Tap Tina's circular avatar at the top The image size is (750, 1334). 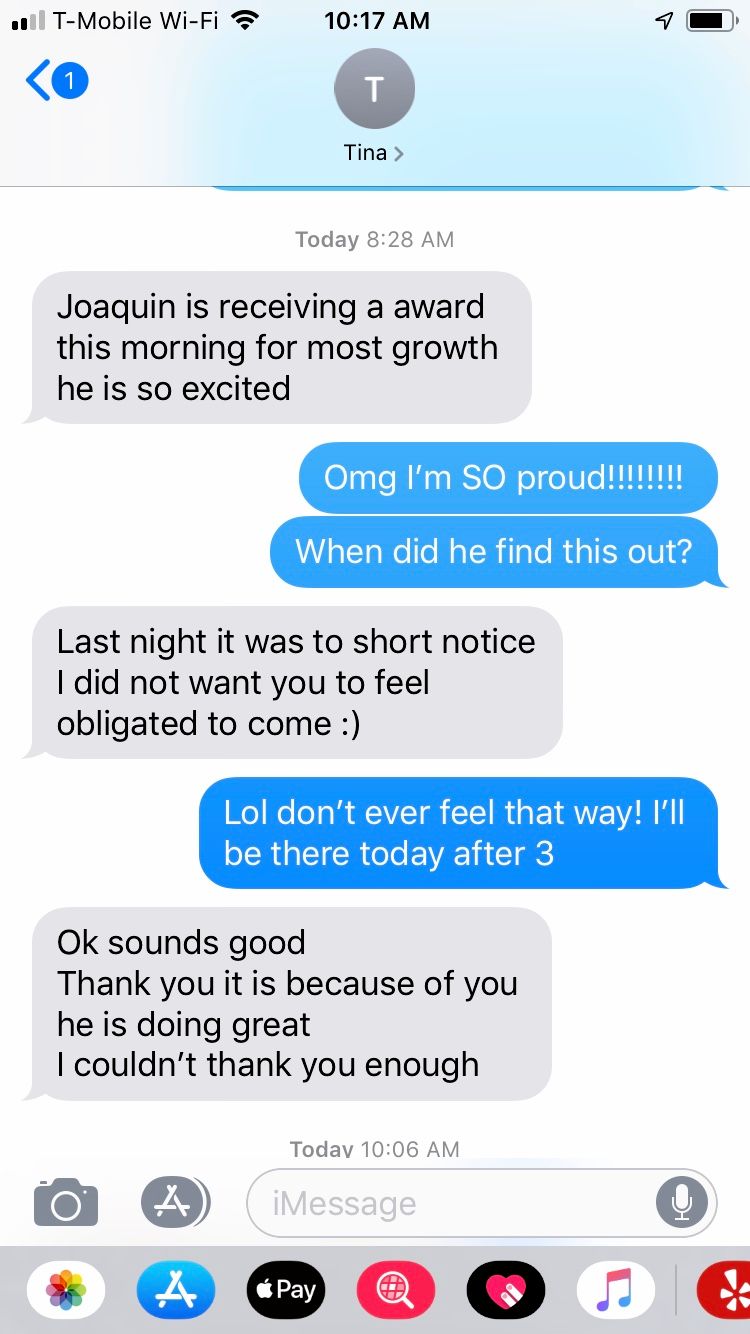click(374, 88)
